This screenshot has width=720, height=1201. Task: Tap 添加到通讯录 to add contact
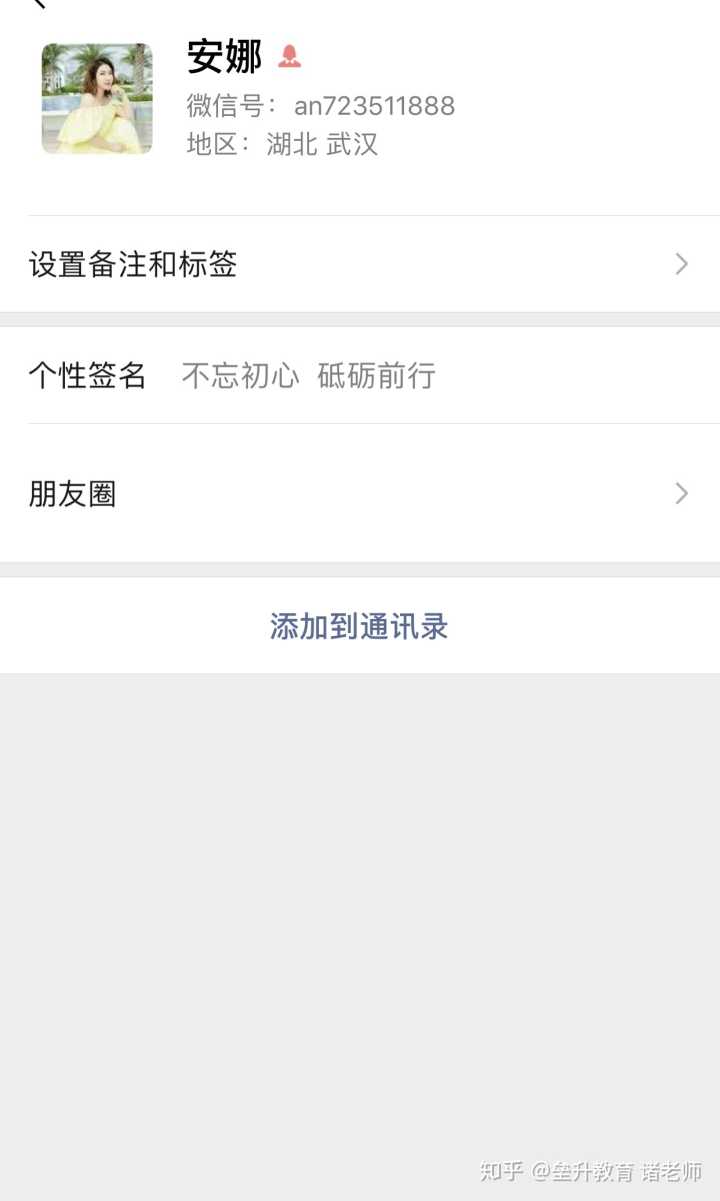pos(359,627)
